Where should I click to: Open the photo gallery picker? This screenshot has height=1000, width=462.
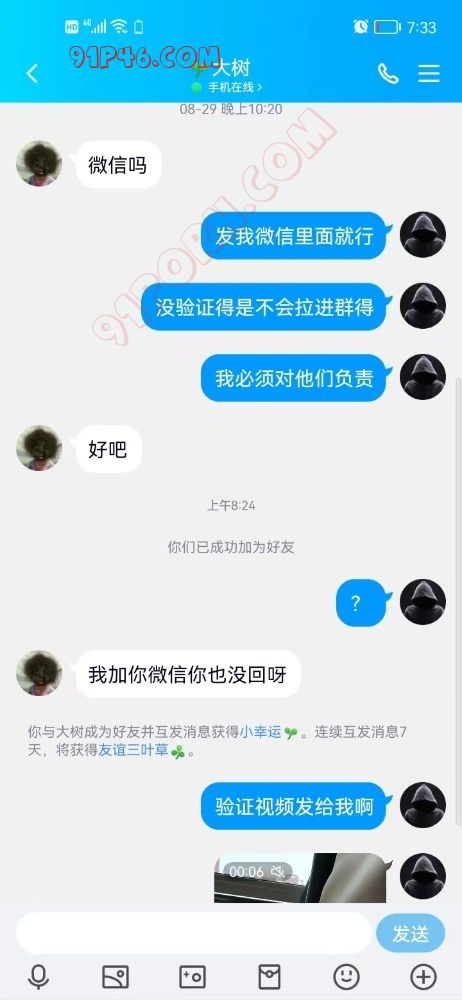click(x=116, y=976)
